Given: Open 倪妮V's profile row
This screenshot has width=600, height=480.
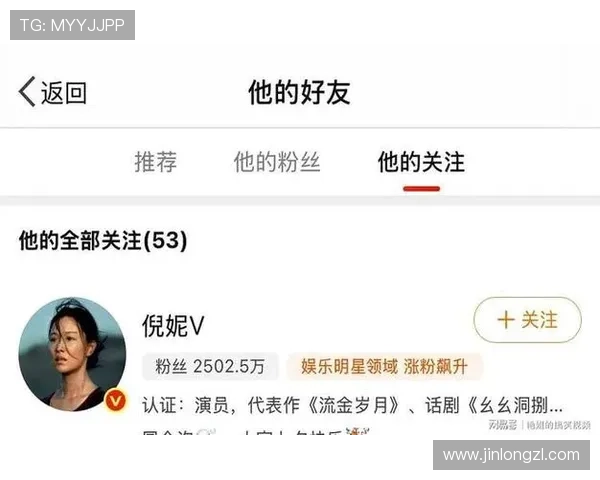Looking at the screenshot, I should click(x=300, y=365).
